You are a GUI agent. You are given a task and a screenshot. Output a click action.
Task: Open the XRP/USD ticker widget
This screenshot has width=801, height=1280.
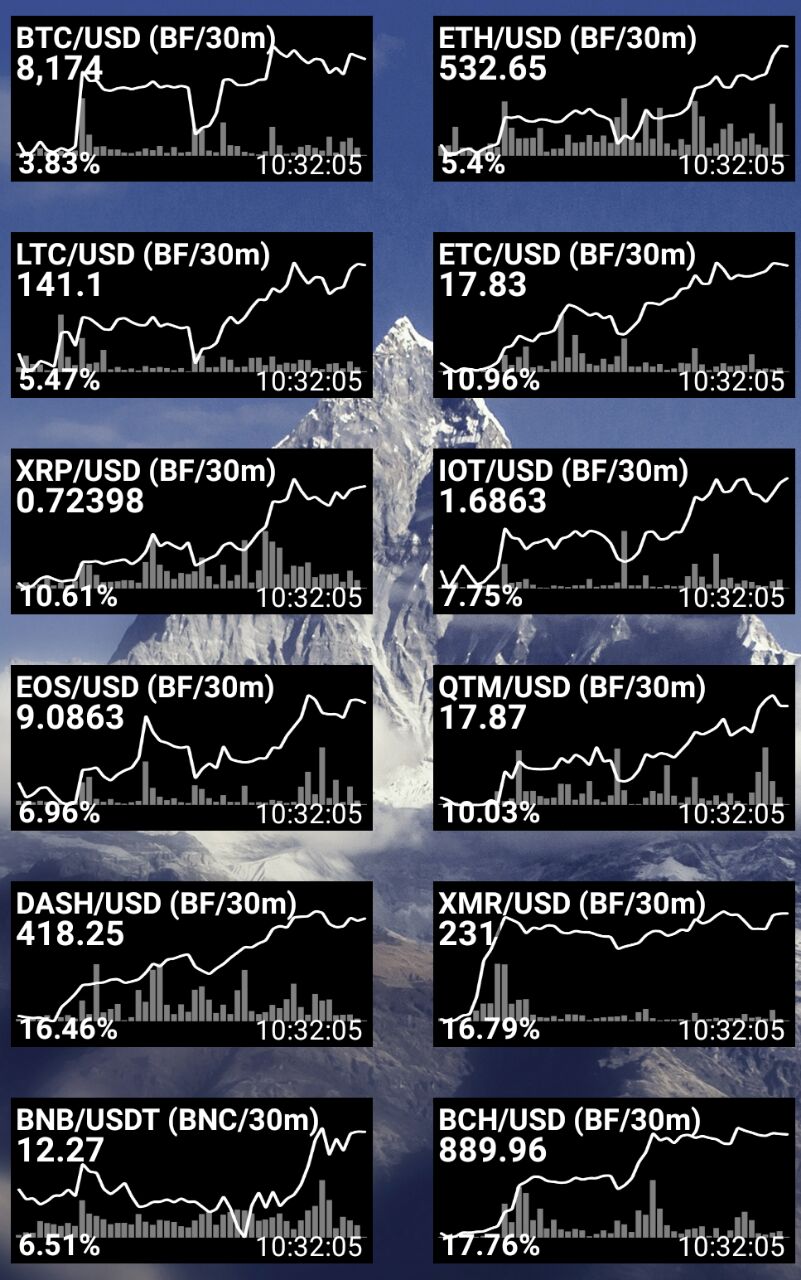tap(191, 531)
